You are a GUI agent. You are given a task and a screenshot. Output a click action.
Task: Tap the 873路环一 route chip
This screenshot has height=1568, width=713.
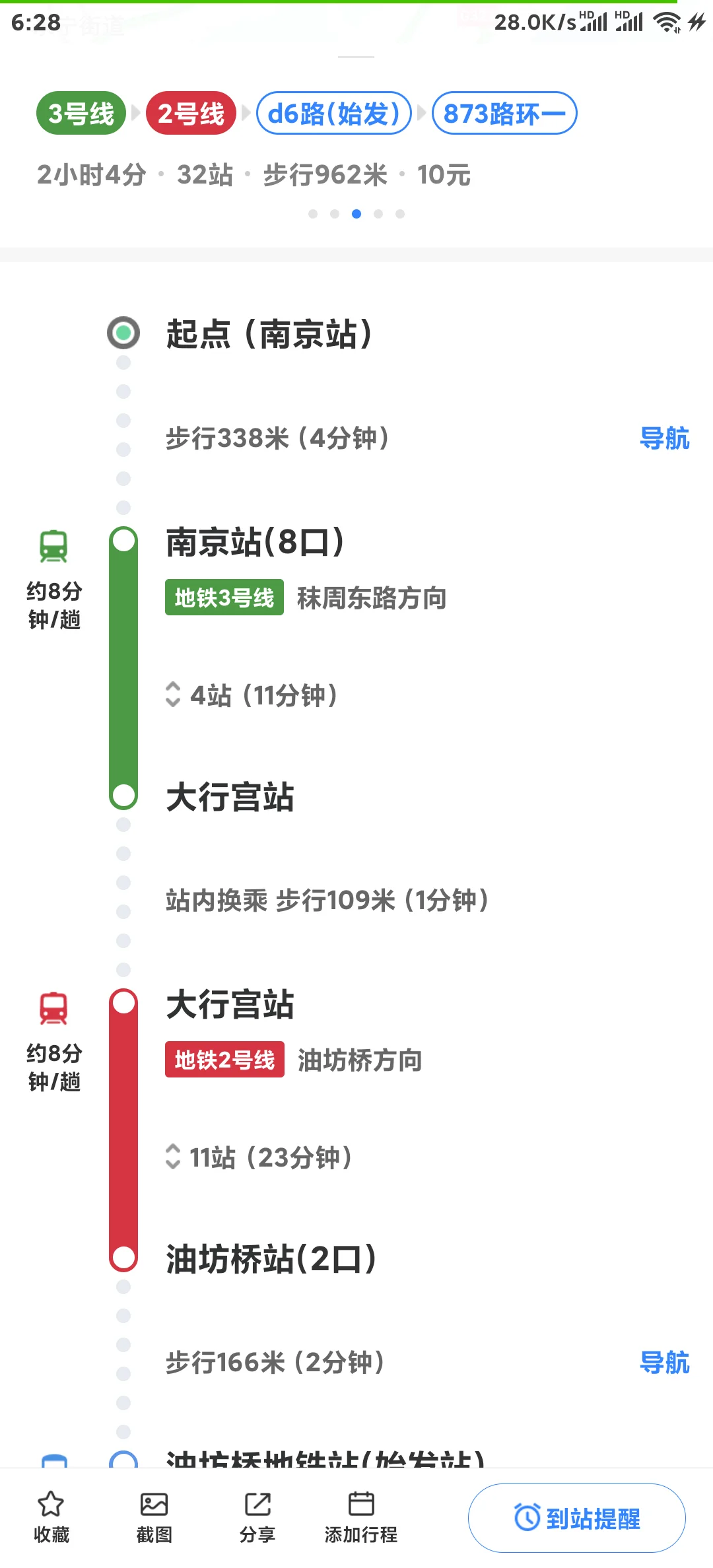click(504, 113)
